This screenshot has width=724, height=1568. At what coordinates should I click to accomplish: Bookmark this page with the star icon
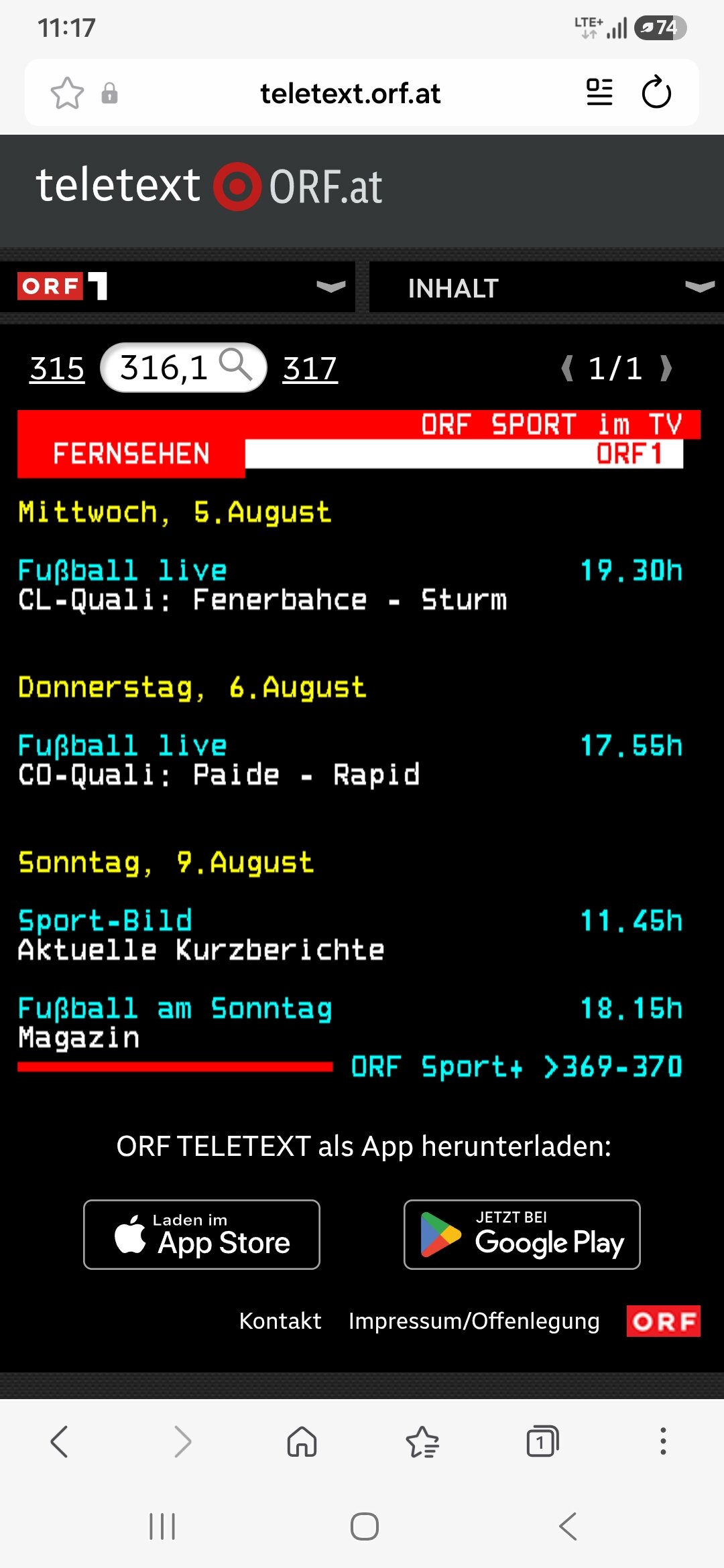67,93
